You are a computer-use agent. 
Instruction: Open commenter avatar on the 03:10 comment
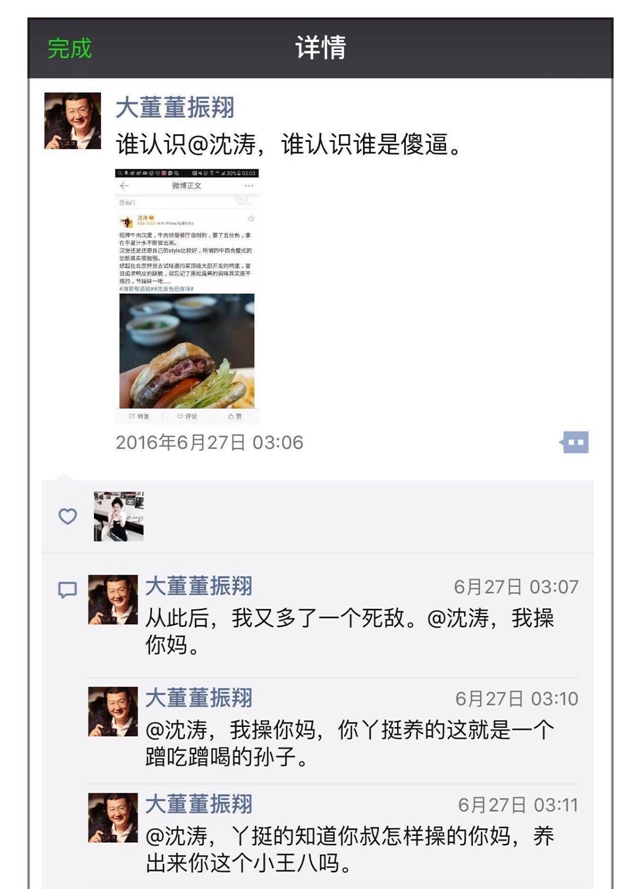[x=113, y=712]
